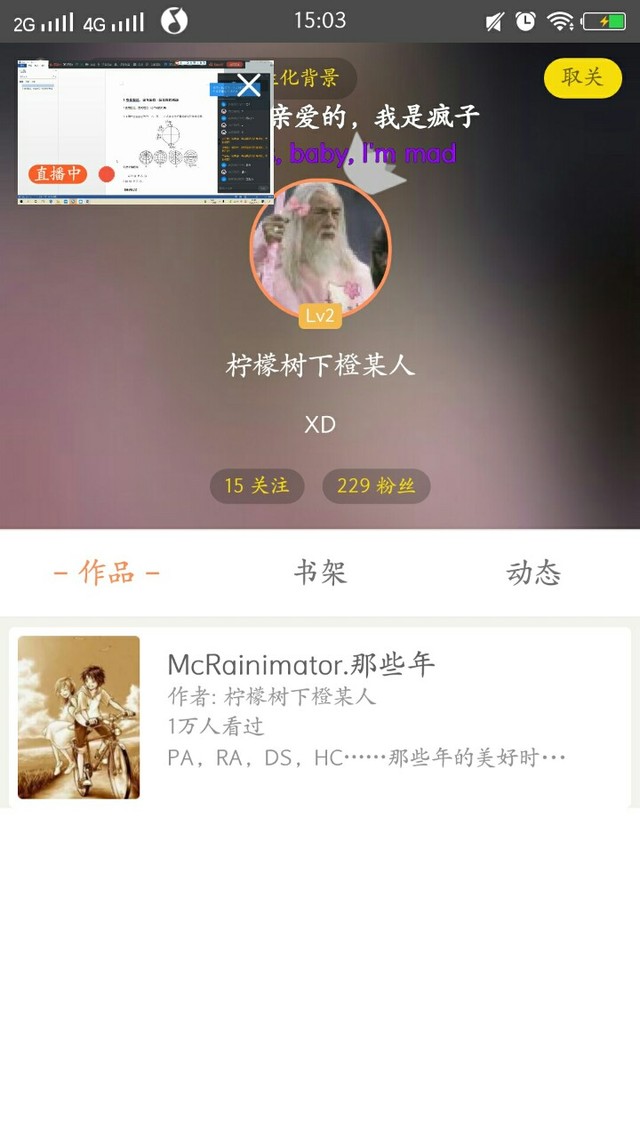Open the 15 关注 following list
This screenshot has width=640, height=1138.
point(257,486)
